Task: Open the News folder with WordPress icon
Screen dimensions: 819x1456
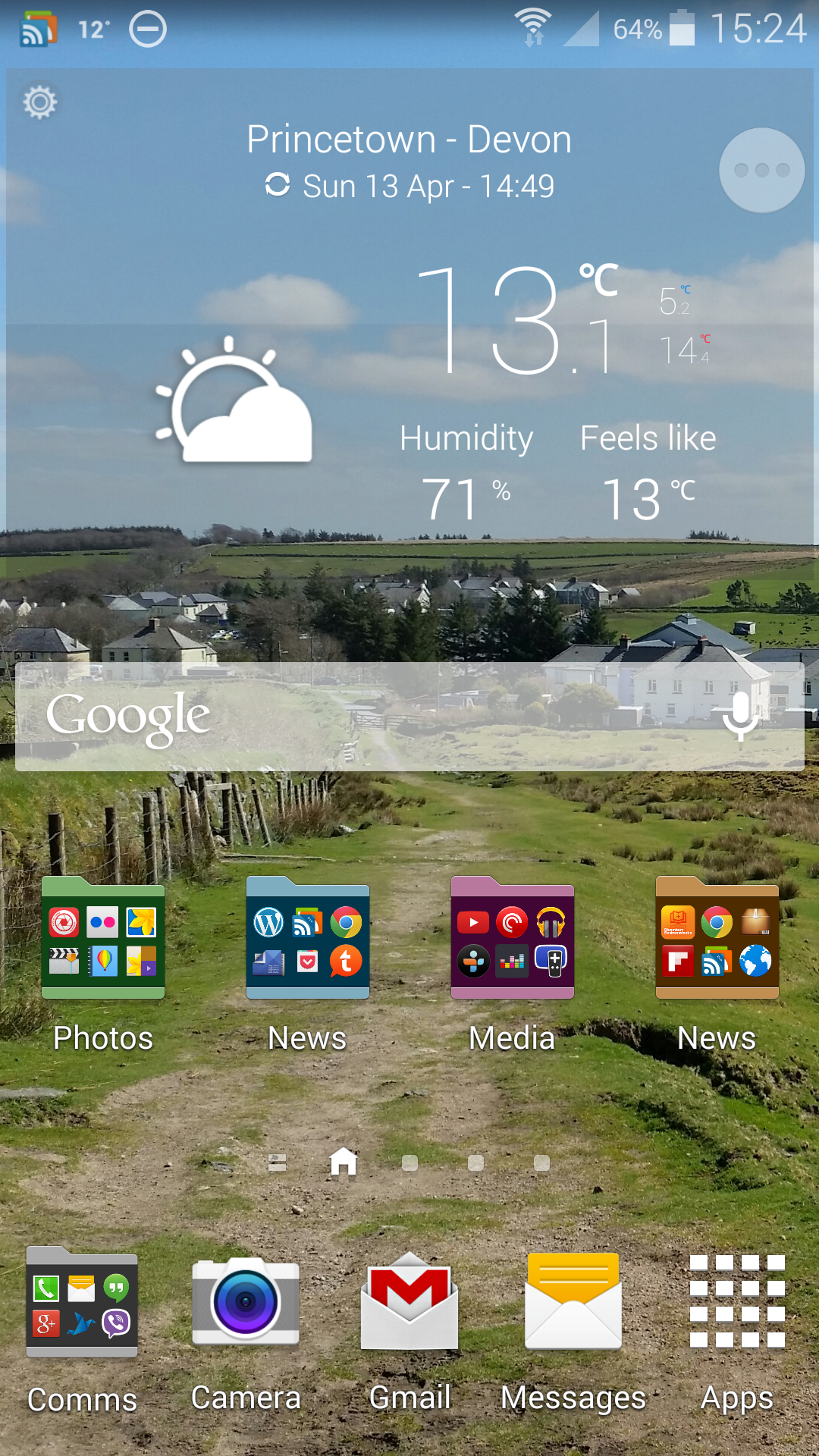Action: pos(308,939)
